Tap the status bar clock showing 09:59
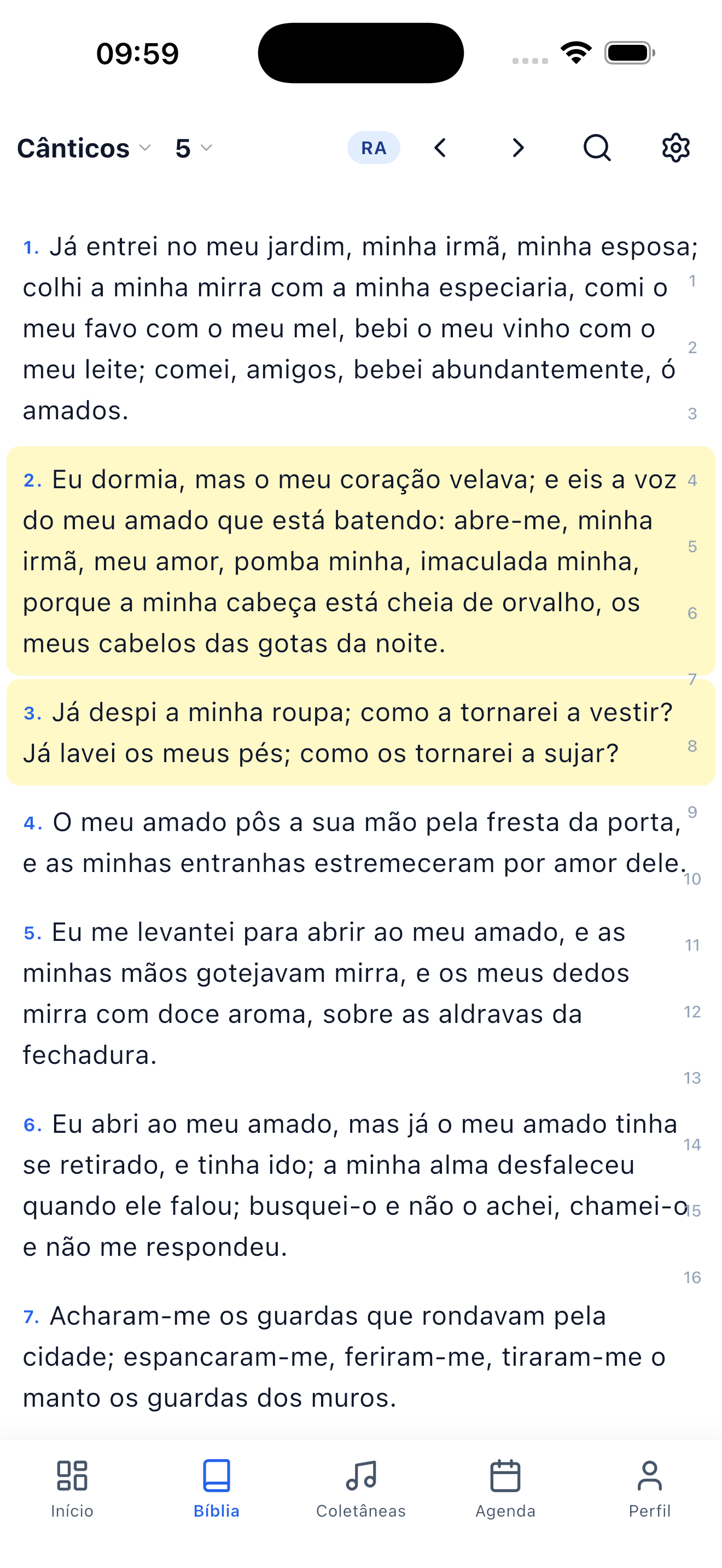The height and width of the screenshot is (1568, 722). coord(137,53)
